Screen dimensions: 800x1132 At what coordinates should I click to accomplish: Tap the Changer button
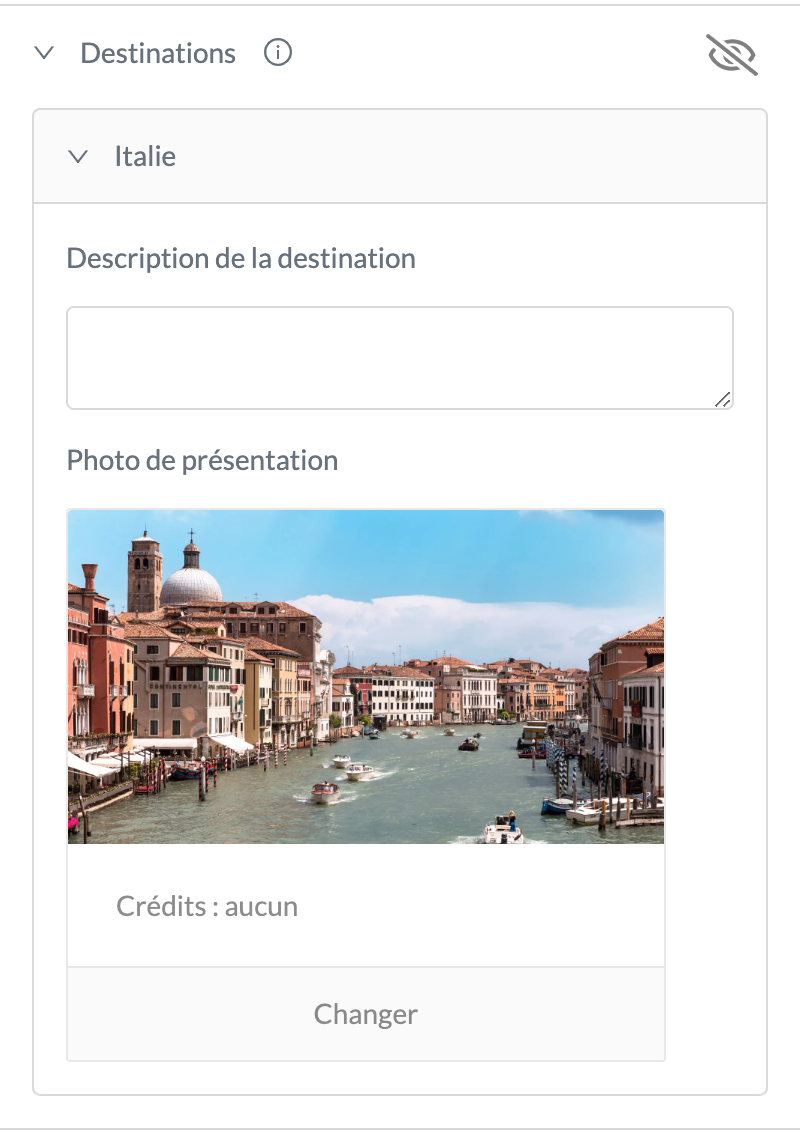coord(366,1014)
